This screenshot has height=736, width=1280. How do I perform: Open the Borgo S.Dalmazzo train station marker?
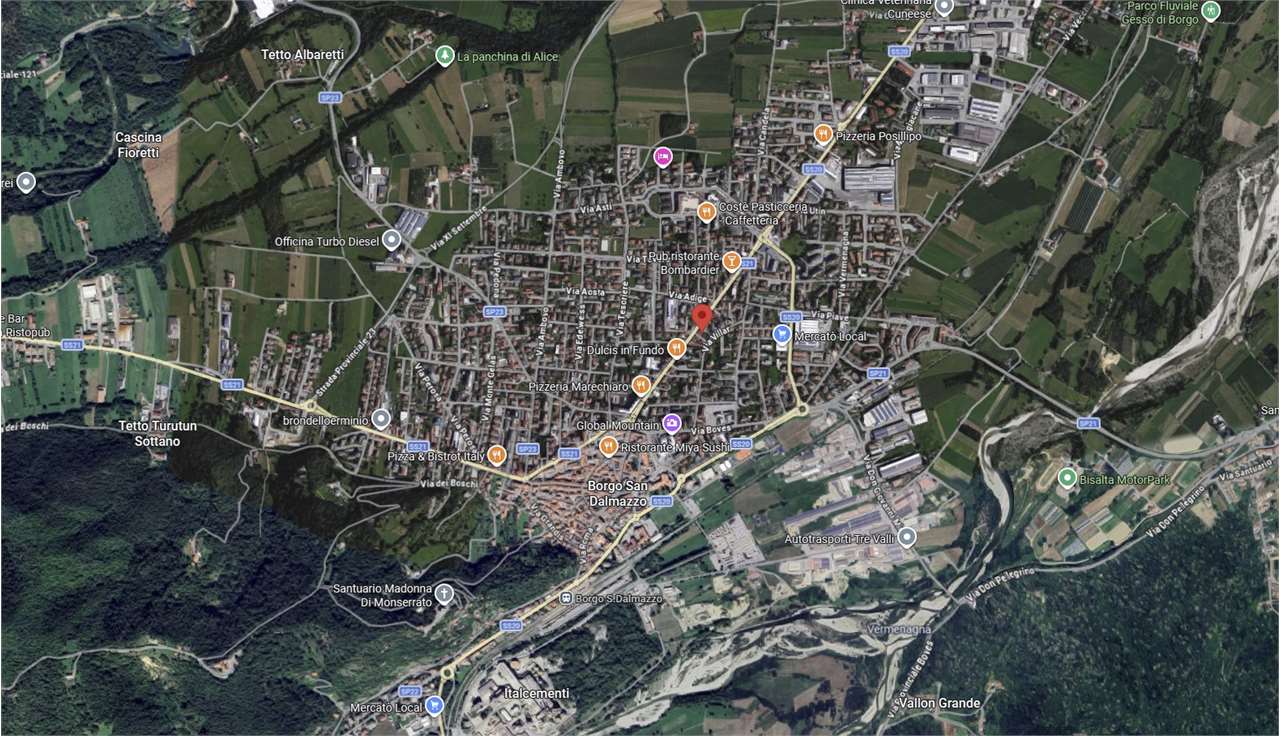[565, 598]
